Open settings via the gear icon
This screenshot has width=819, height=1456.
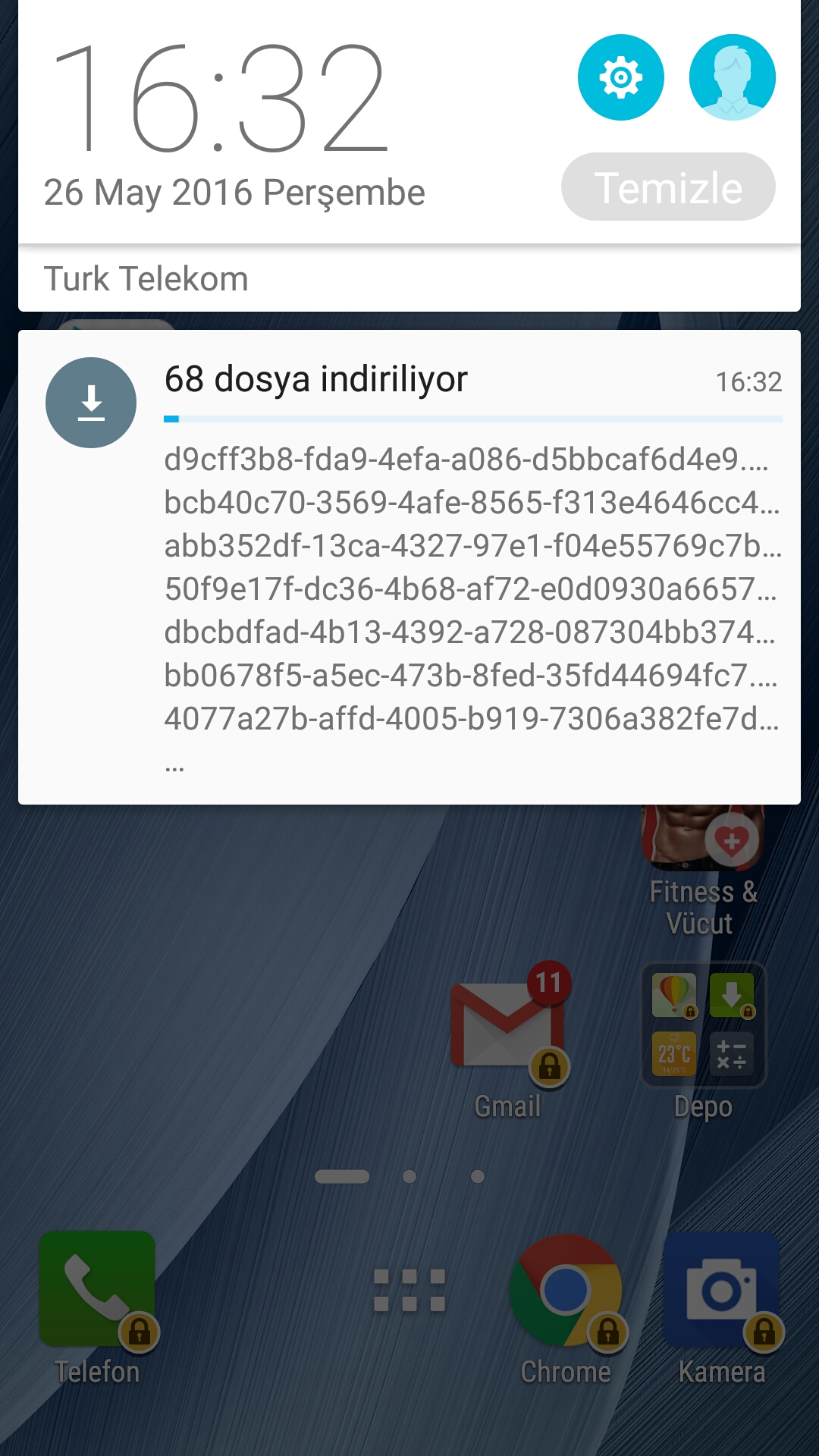(620, 77)
